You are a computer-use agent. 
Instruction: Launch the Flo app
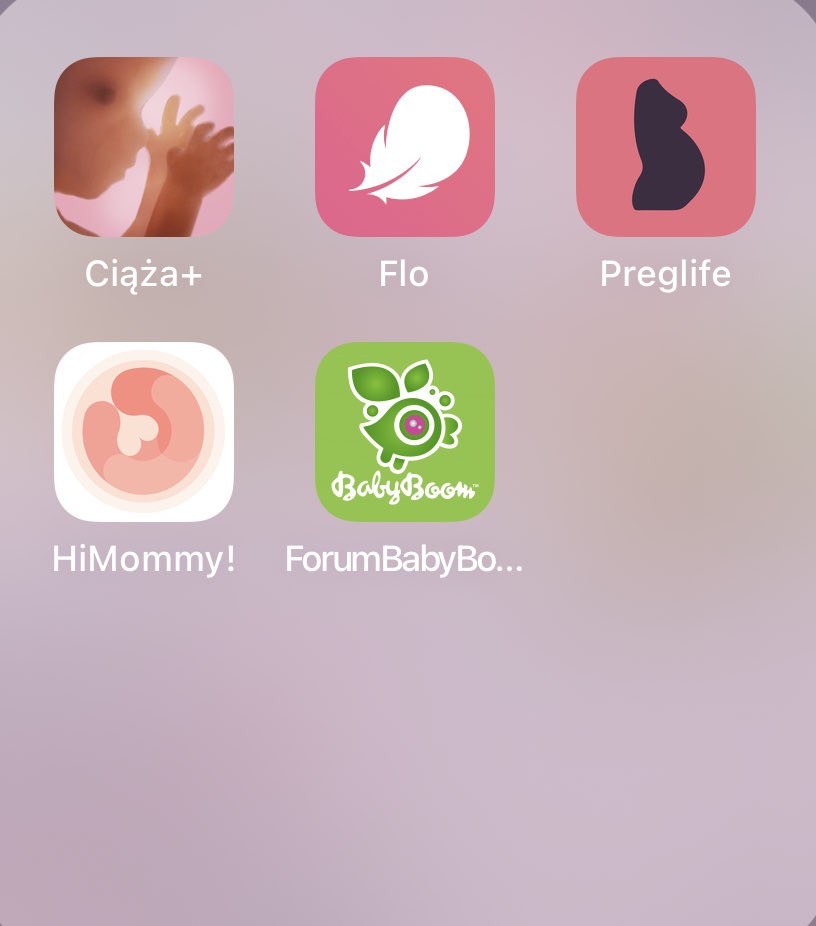coord(405,147)
